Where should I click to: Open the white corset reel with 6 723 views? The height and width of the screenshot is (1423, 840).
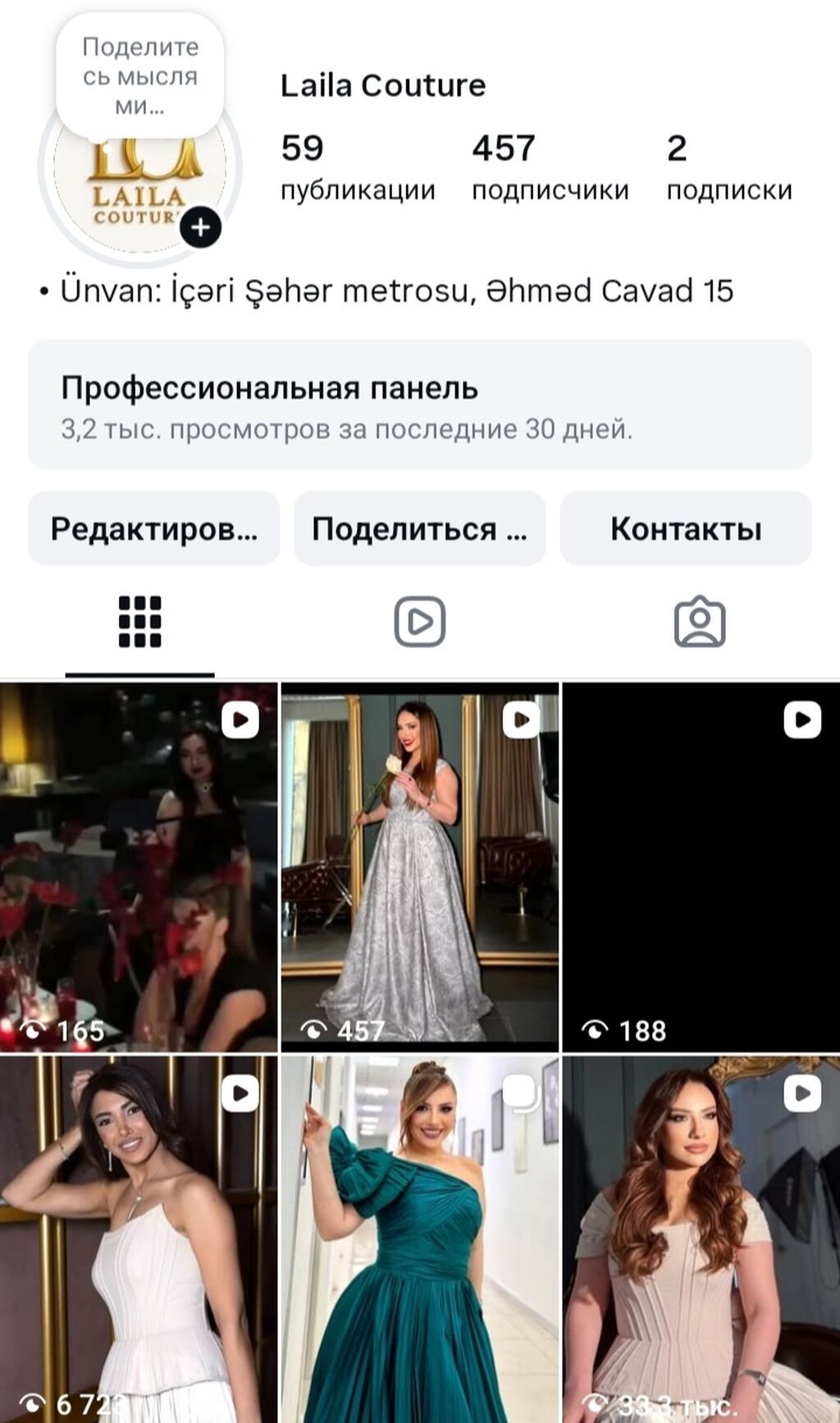[139, 1239]
